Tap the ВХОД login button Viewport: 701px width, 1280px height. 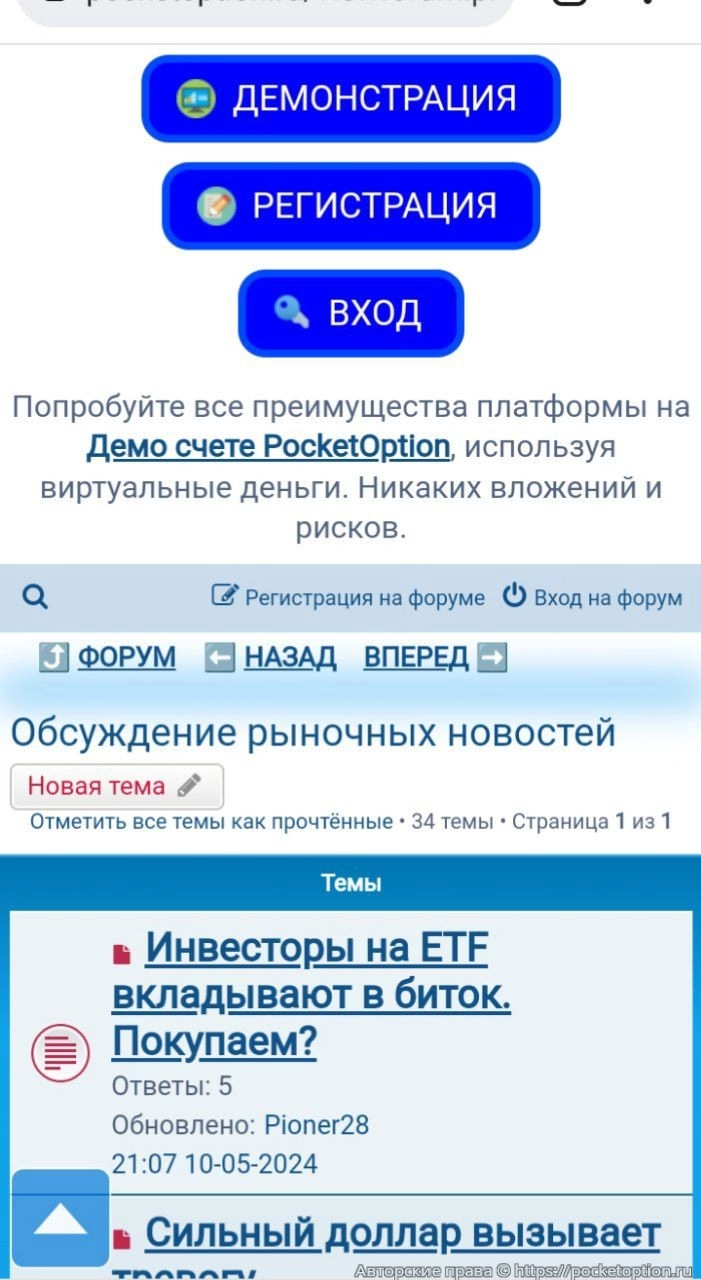coord(350,314)
